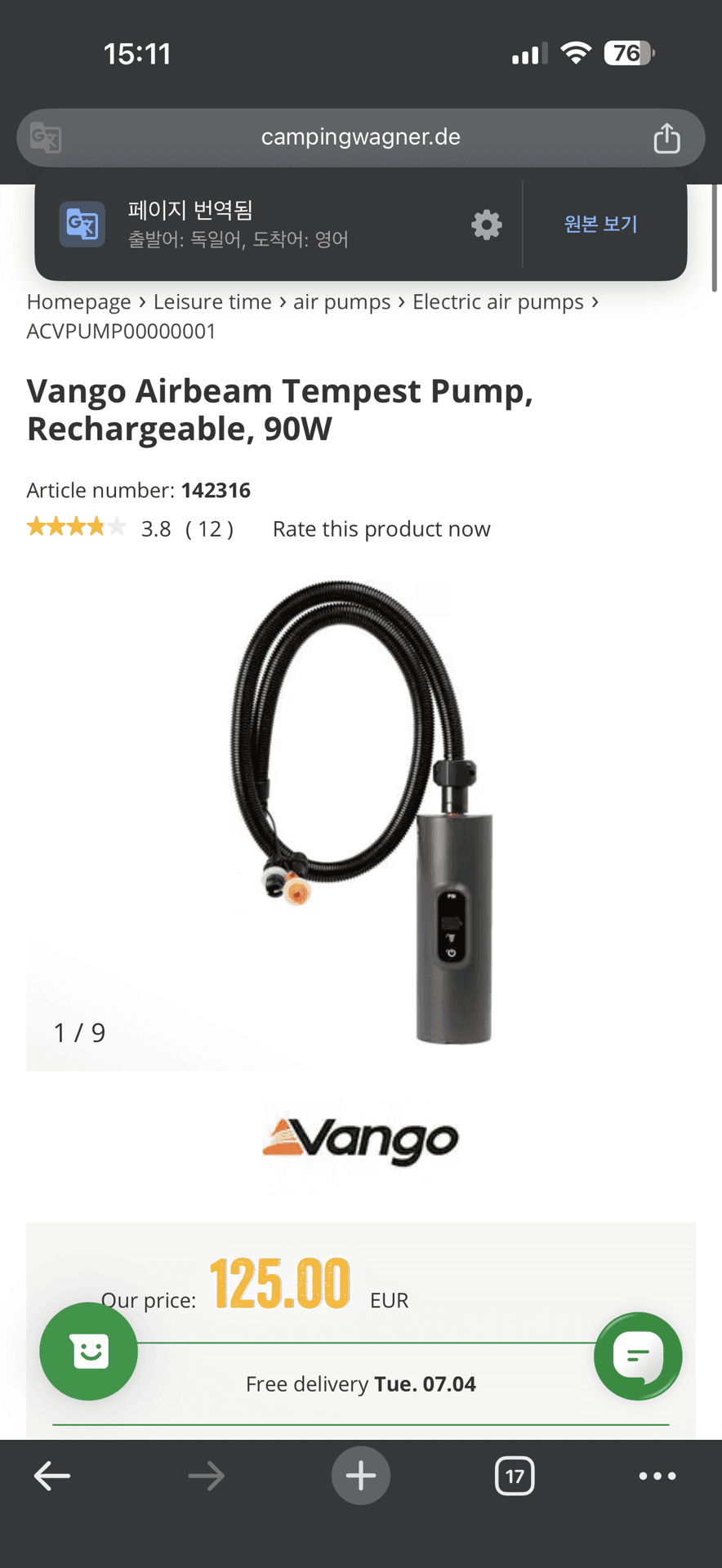Show original page with 원본 보기
This screenshot has width=722, height=1568.
[600, 224]
